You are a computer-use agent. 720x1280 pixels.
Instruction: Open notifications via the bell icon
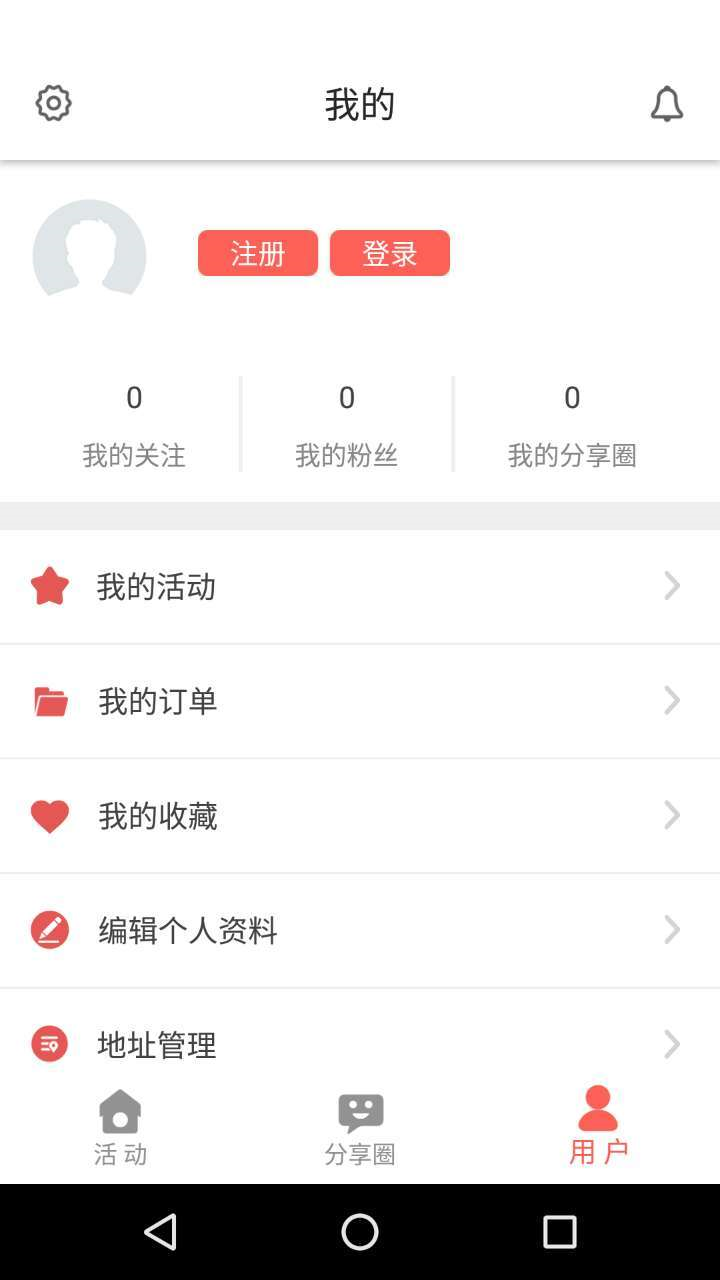667,103
